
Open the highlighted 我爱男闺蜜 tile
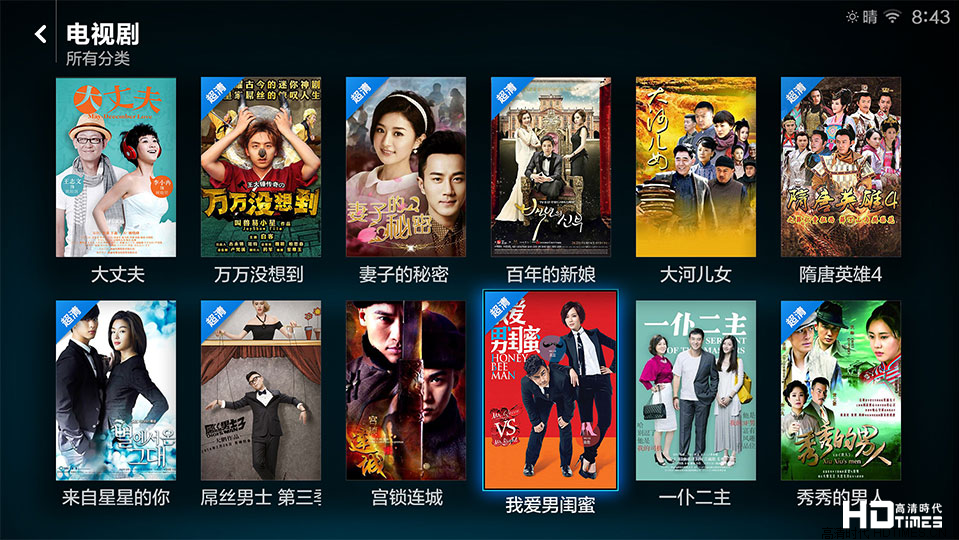(x=550, y=391)
